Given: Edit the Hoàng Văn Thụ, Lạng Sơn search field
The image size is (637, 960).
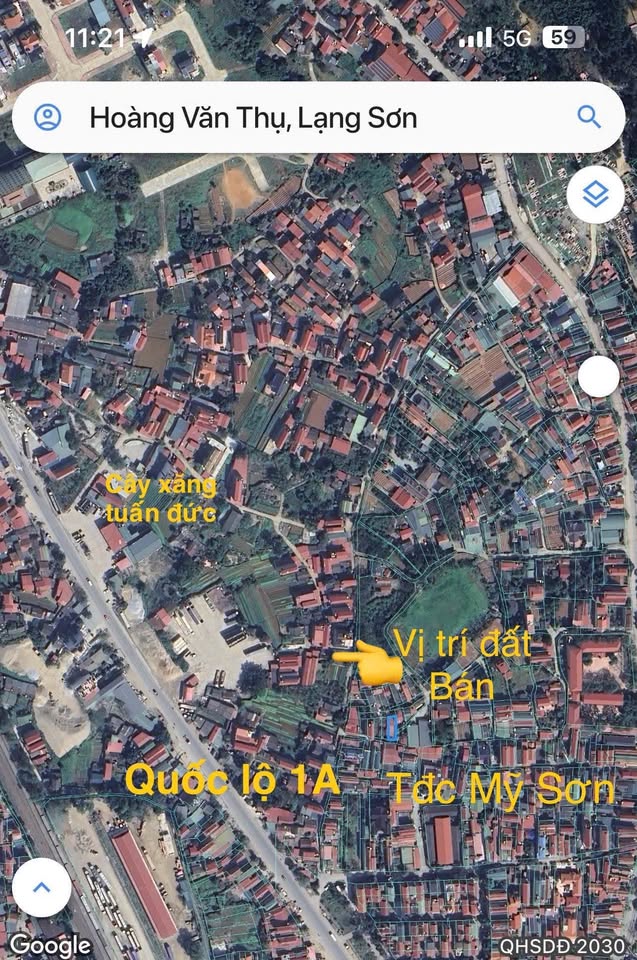Looking at the screenshot, I should pyautogui.click(x=300, y=117).
